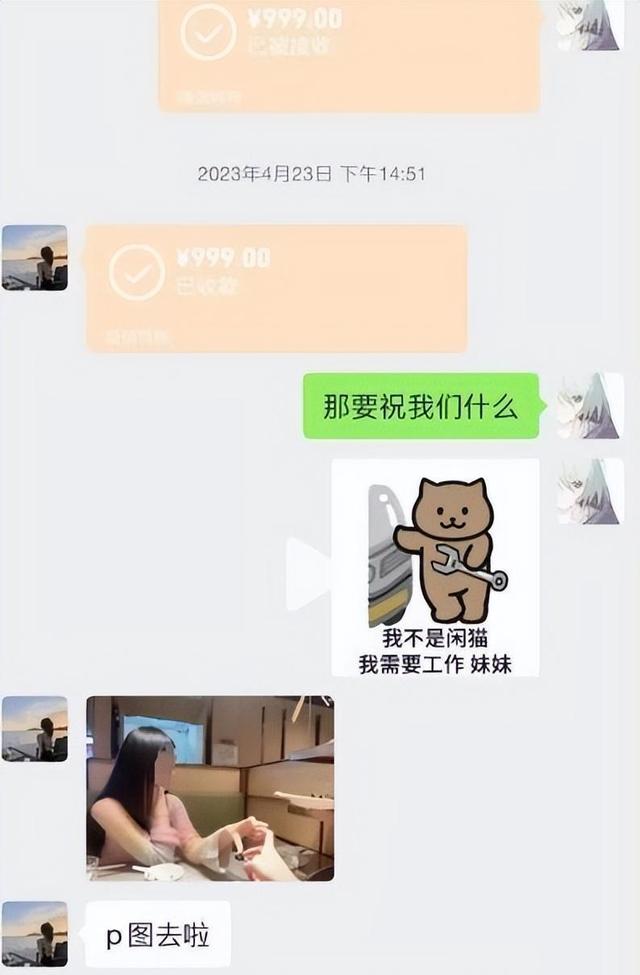The height and width of the screenshot is (975, 640).
Task: Open my profile avatar beside "那要祝我们什么"
Action: point(590,406)
